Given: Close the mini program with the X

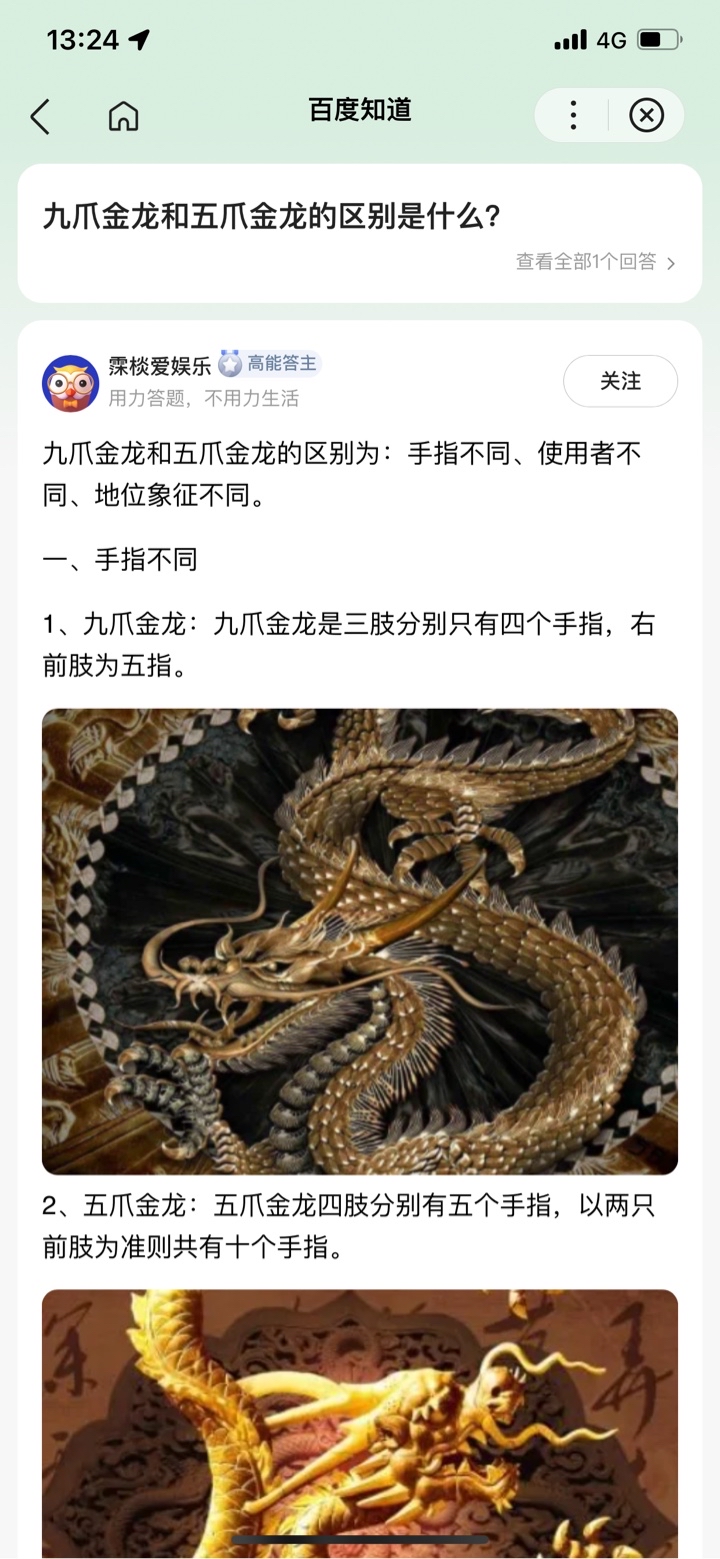Looking at the screenshot, I should 646,116.
